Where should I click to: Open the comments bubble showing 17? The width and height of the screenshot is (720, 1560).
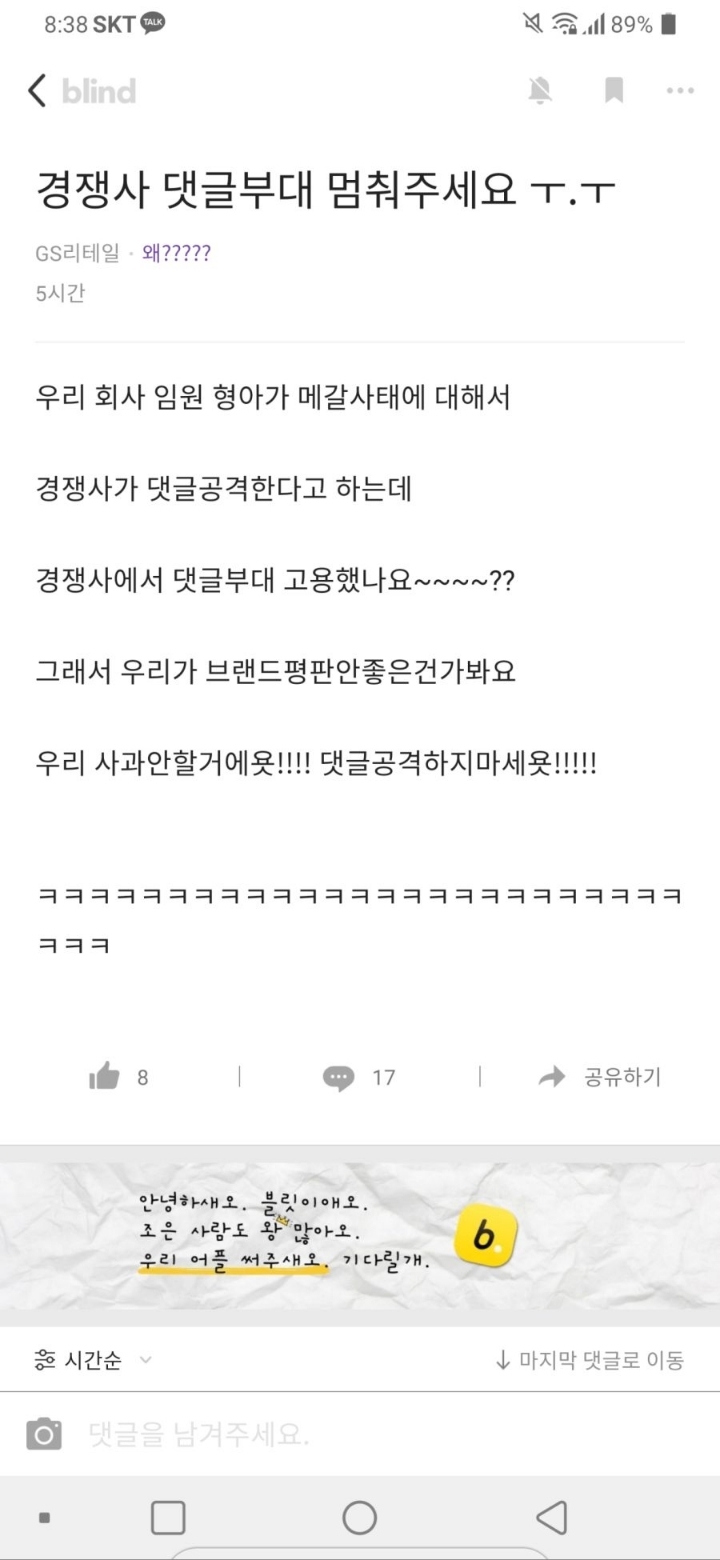coord(340,1077)
